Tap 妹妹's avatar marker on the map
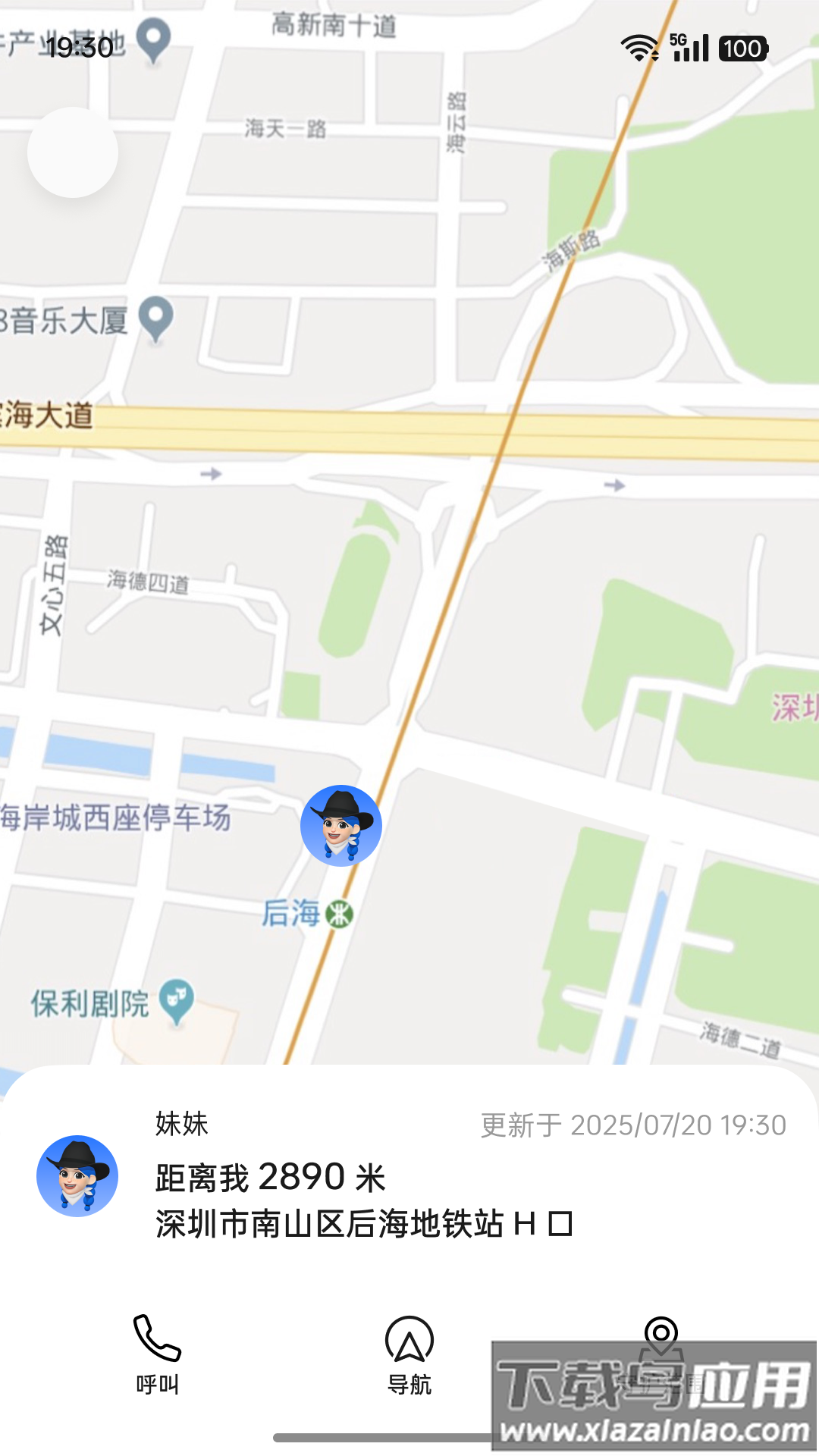This screenshot has width=819, height=1456. pos(341,826)
